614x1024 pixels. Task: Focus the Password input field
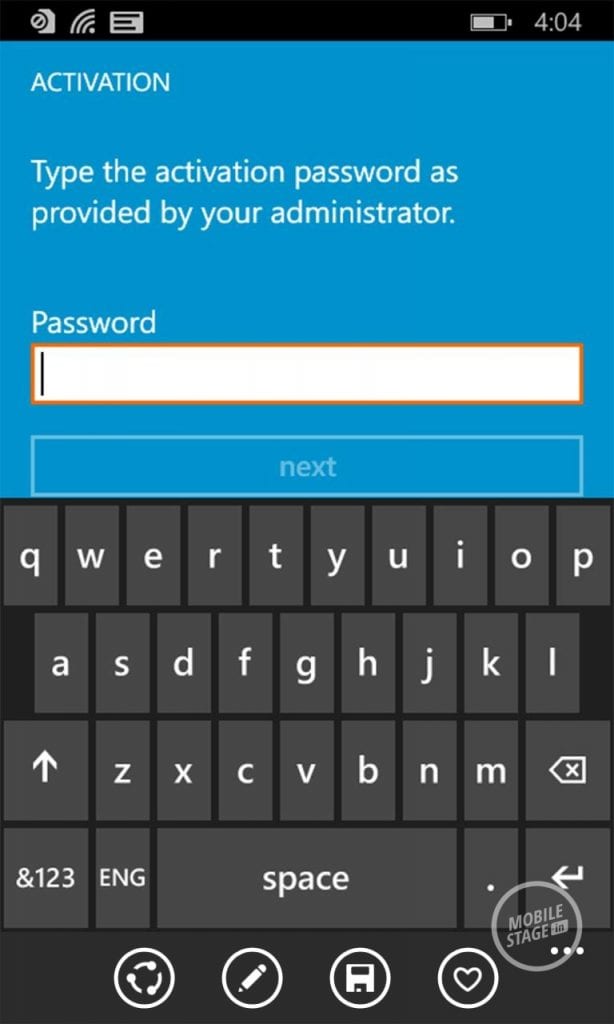coord(306,374)
